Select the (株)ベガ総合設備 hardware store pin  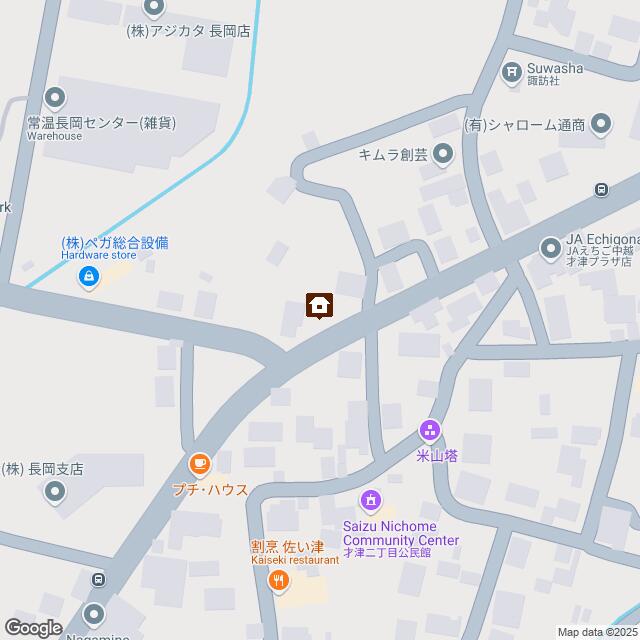pyautogui.click(x=90, y=278)
